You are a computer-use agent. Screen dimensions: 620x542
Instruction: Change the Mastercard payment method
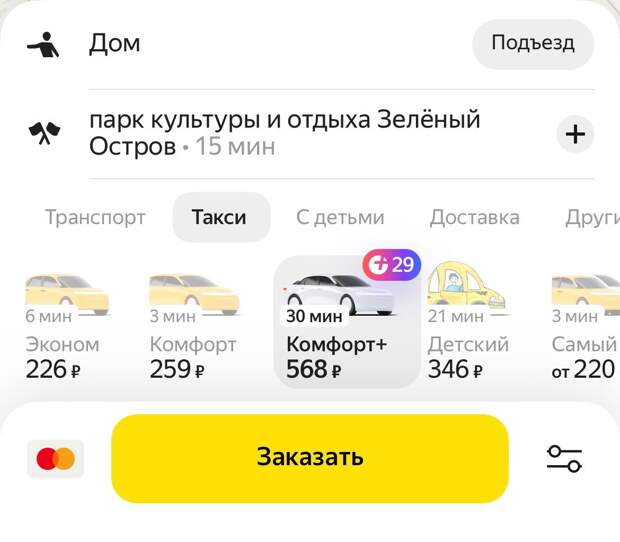click(56, 459)
